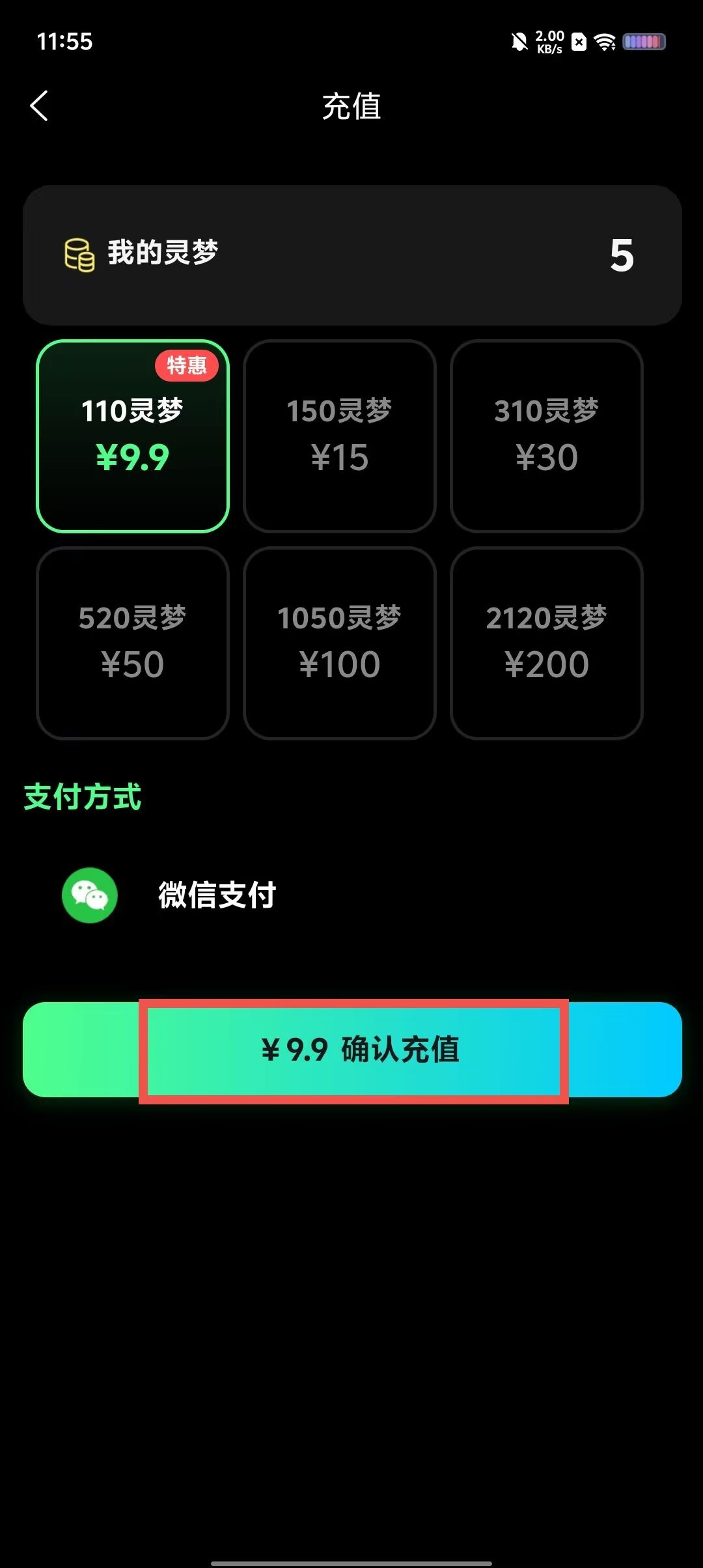
Task: Choose the 310灵梦 ¥30 package
Action: coord(547,433)
